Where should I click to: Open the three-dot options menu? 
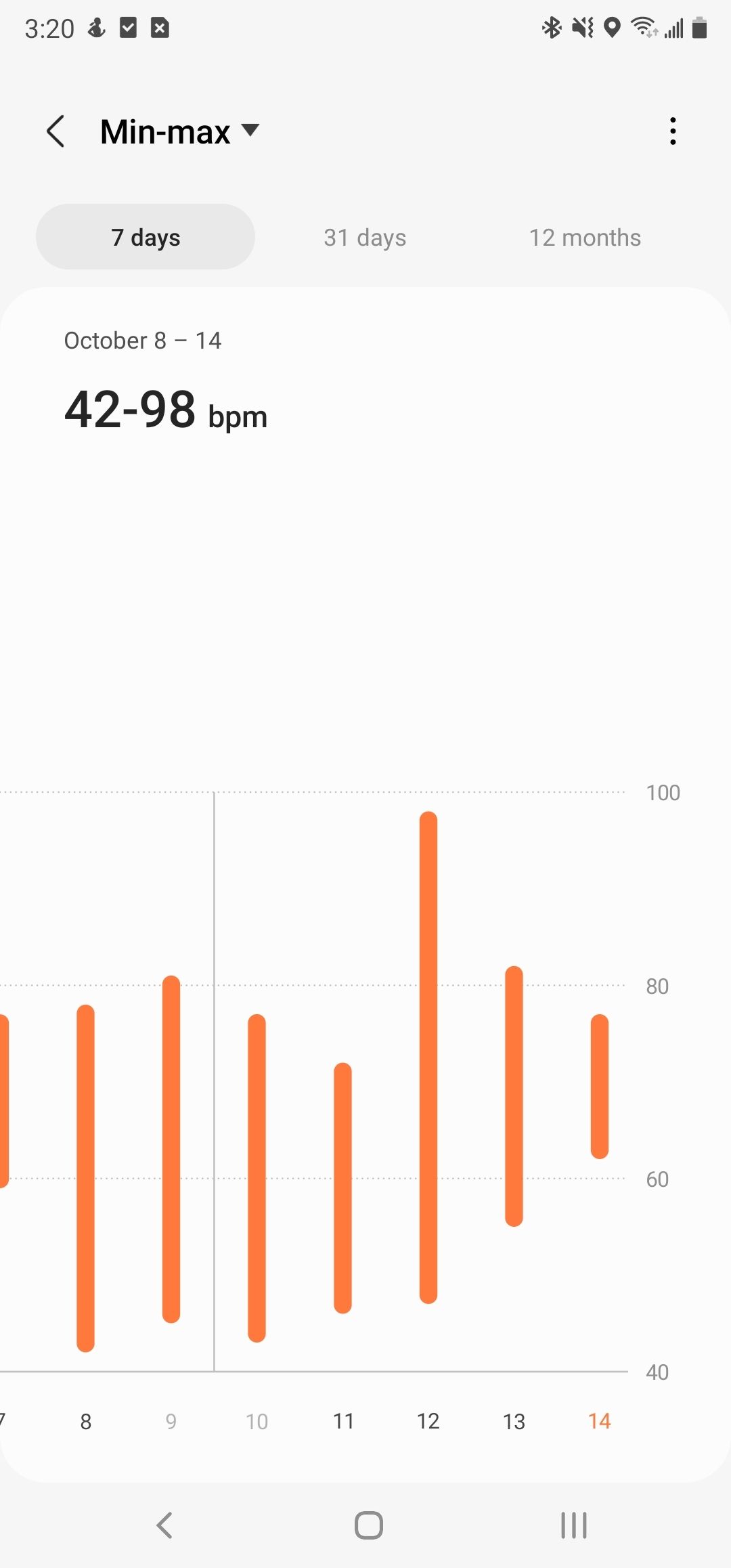[672, 131]
